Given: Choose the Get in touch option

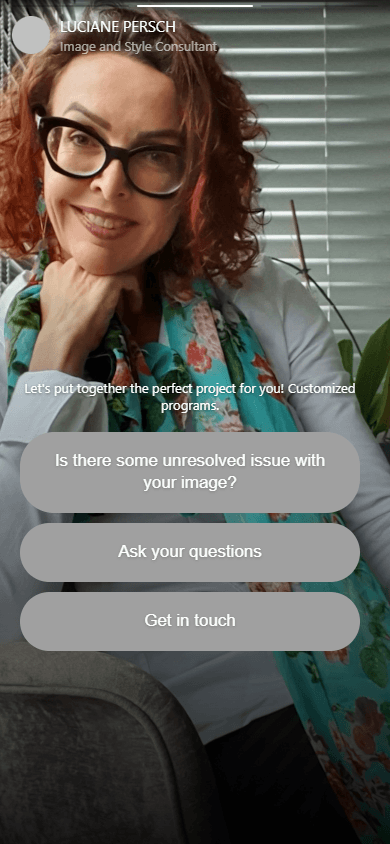Looking at the screenshot, I should [x=190, y=621].
